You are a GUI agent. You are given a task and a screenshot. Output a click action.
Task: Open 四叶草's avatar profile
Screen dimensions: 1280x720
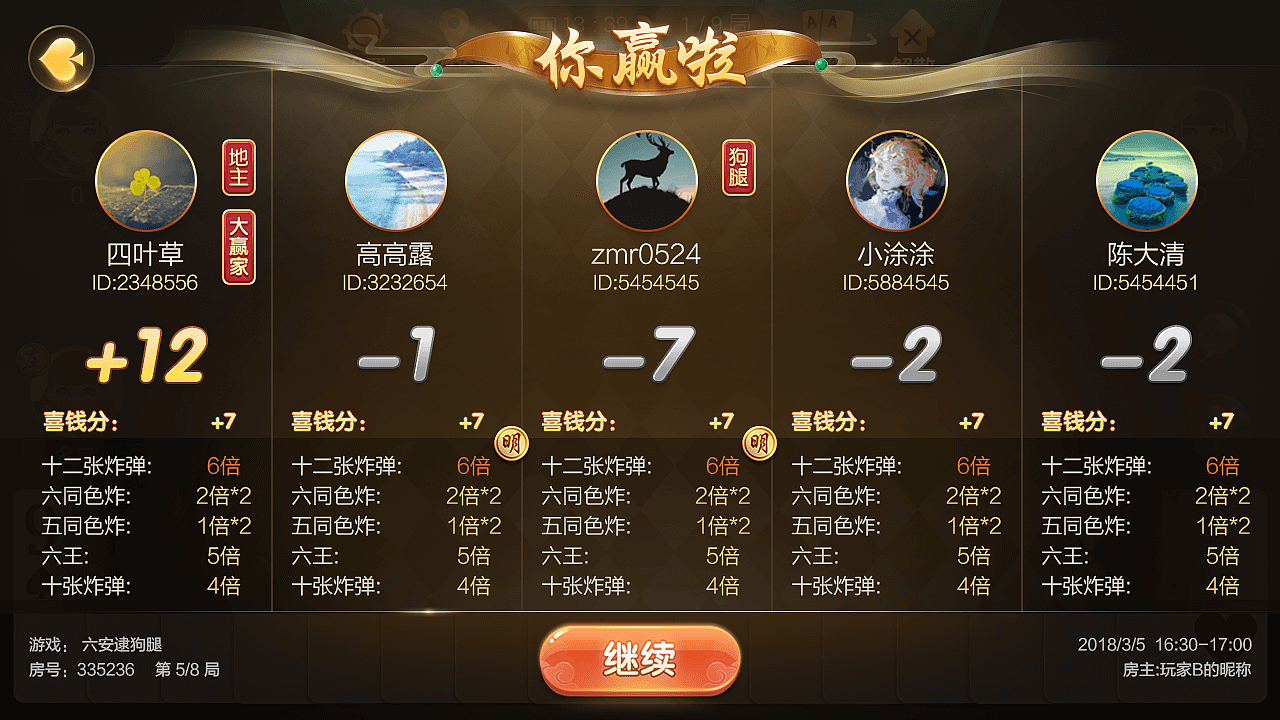coord(146,181)
